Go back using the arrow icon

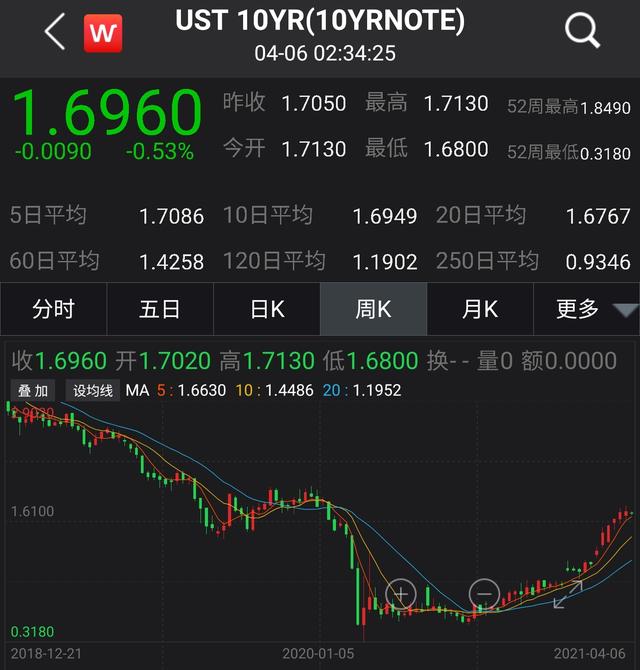click(55, 33)
